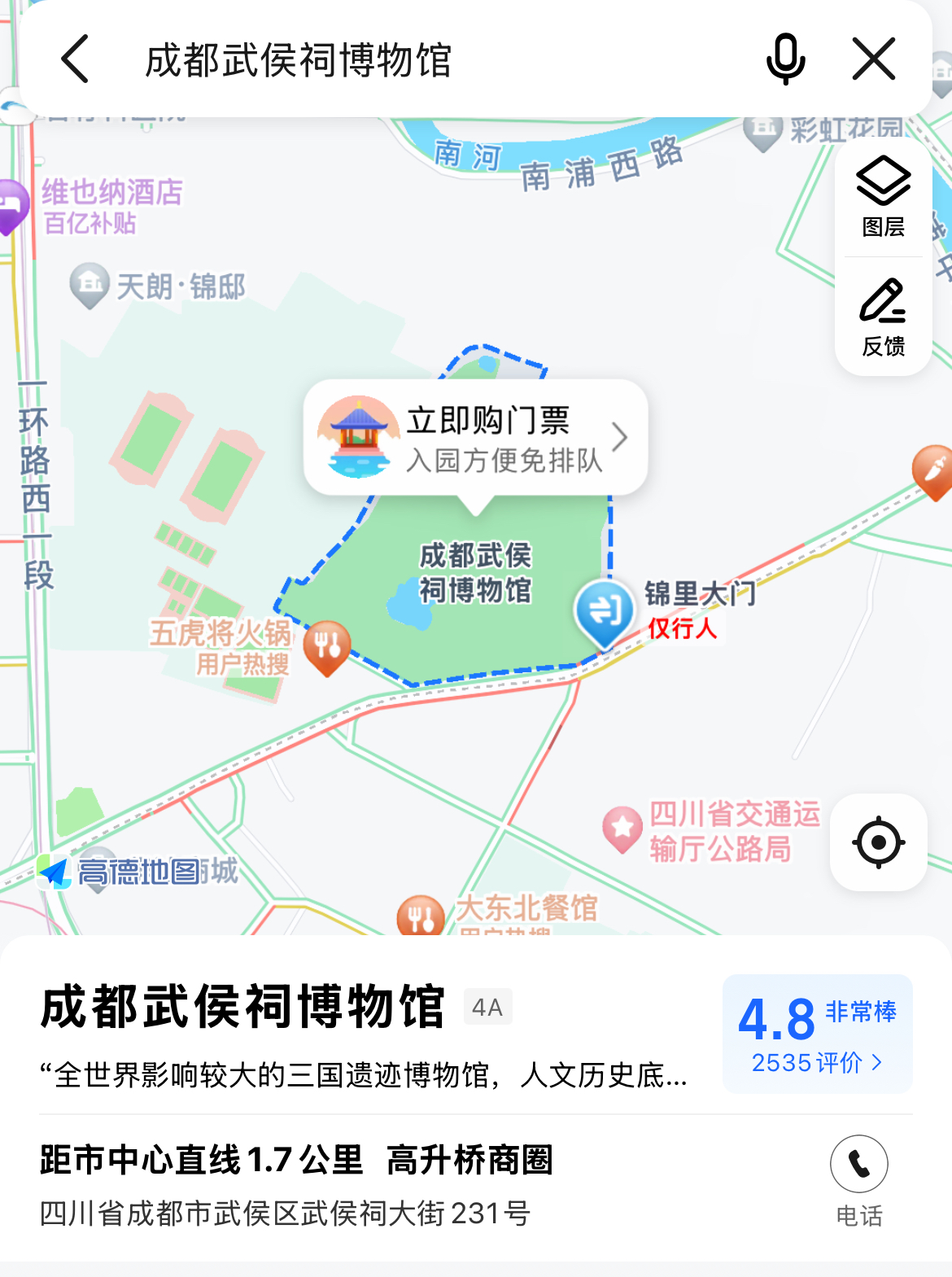Screen dimensions: 952x1277
Task: Call the museum via 电话 button
Action: point(858,1165)
